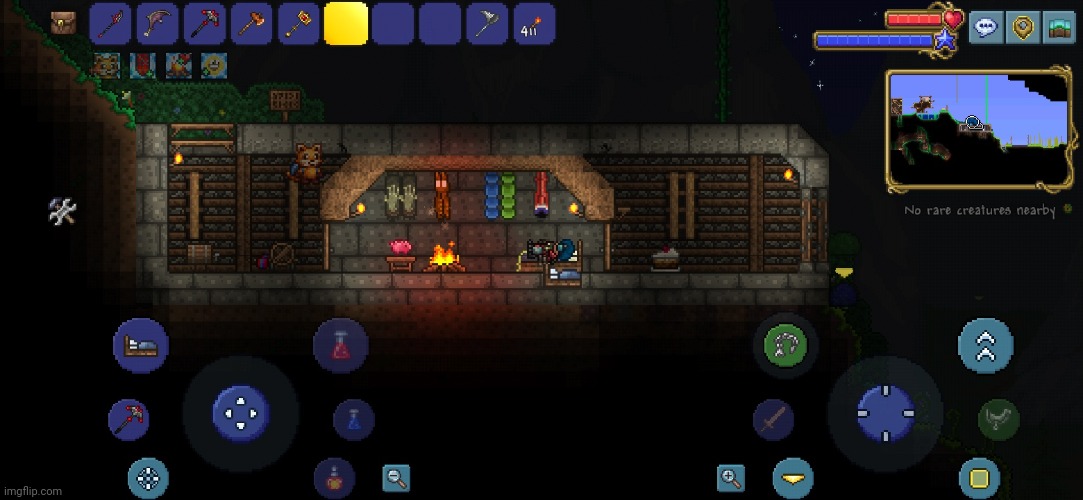The width and height of the screenshot is (1083, 500).
Task: Use the blue mana potion button
Action: click(354, 419)
